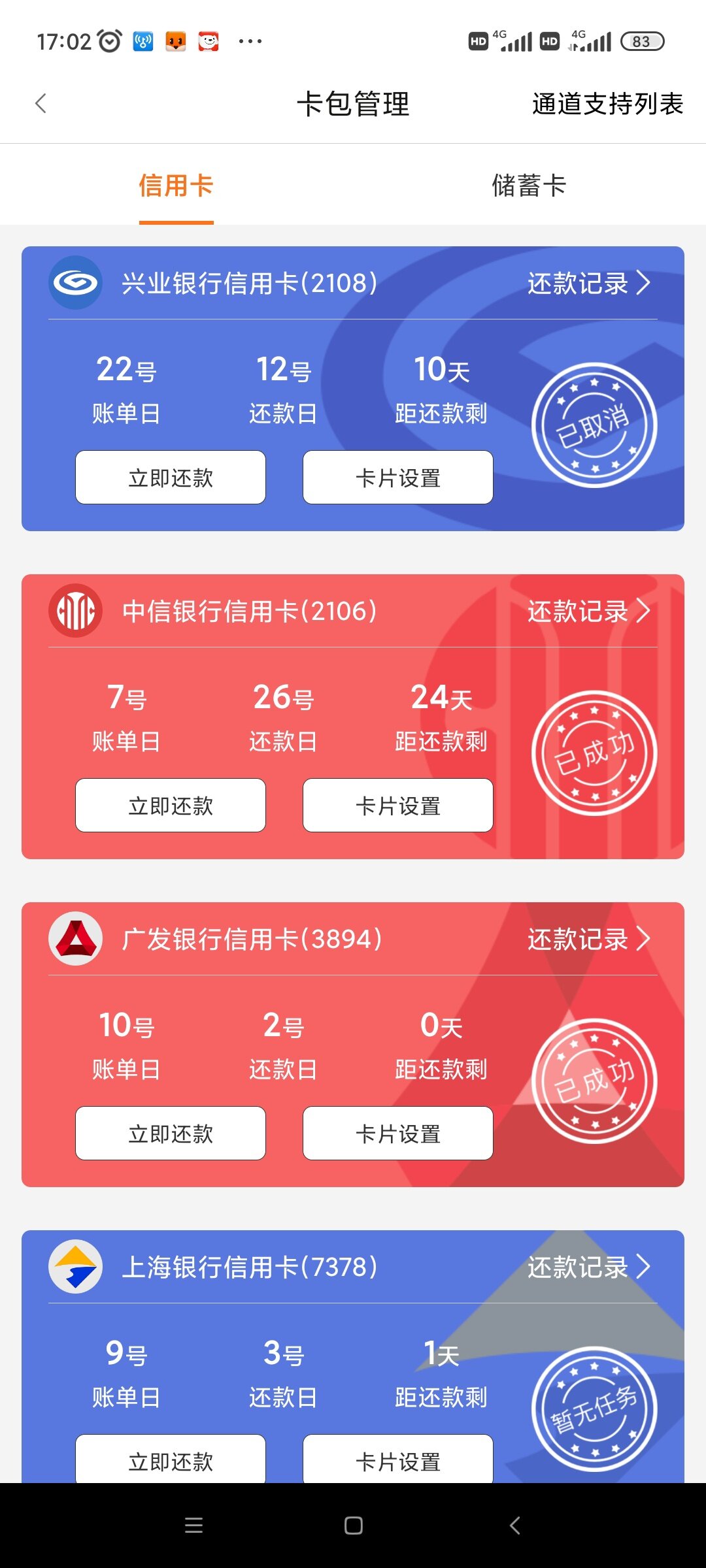Open 还款记录 for 上海银行信用卡(7378)
The width and height of the screenshot is (706, 1568).
pos(588,1267)
